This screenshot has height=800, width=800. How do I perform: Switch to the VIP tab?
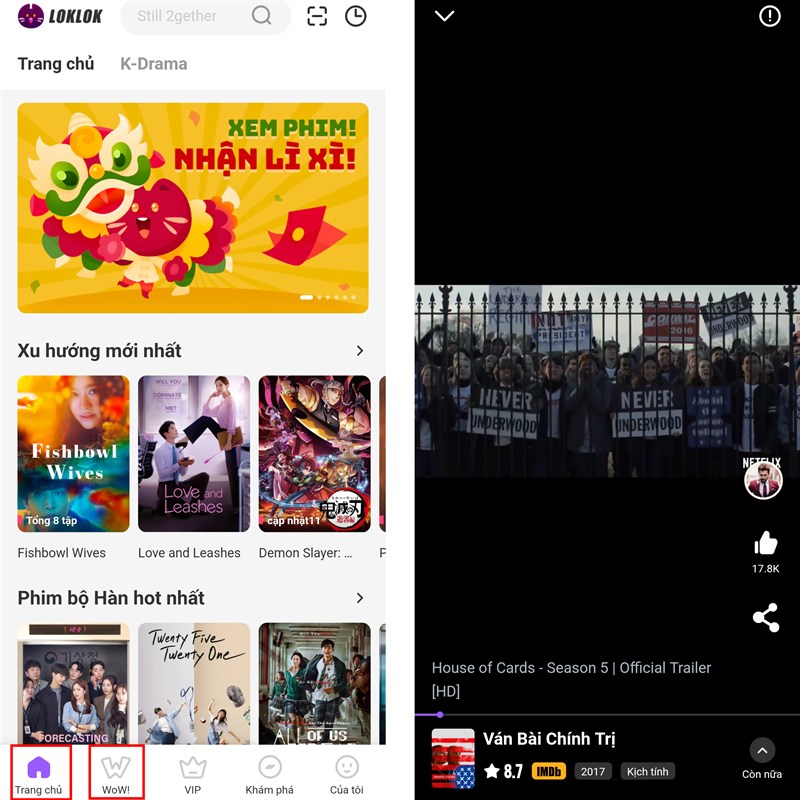coord(192,774)
